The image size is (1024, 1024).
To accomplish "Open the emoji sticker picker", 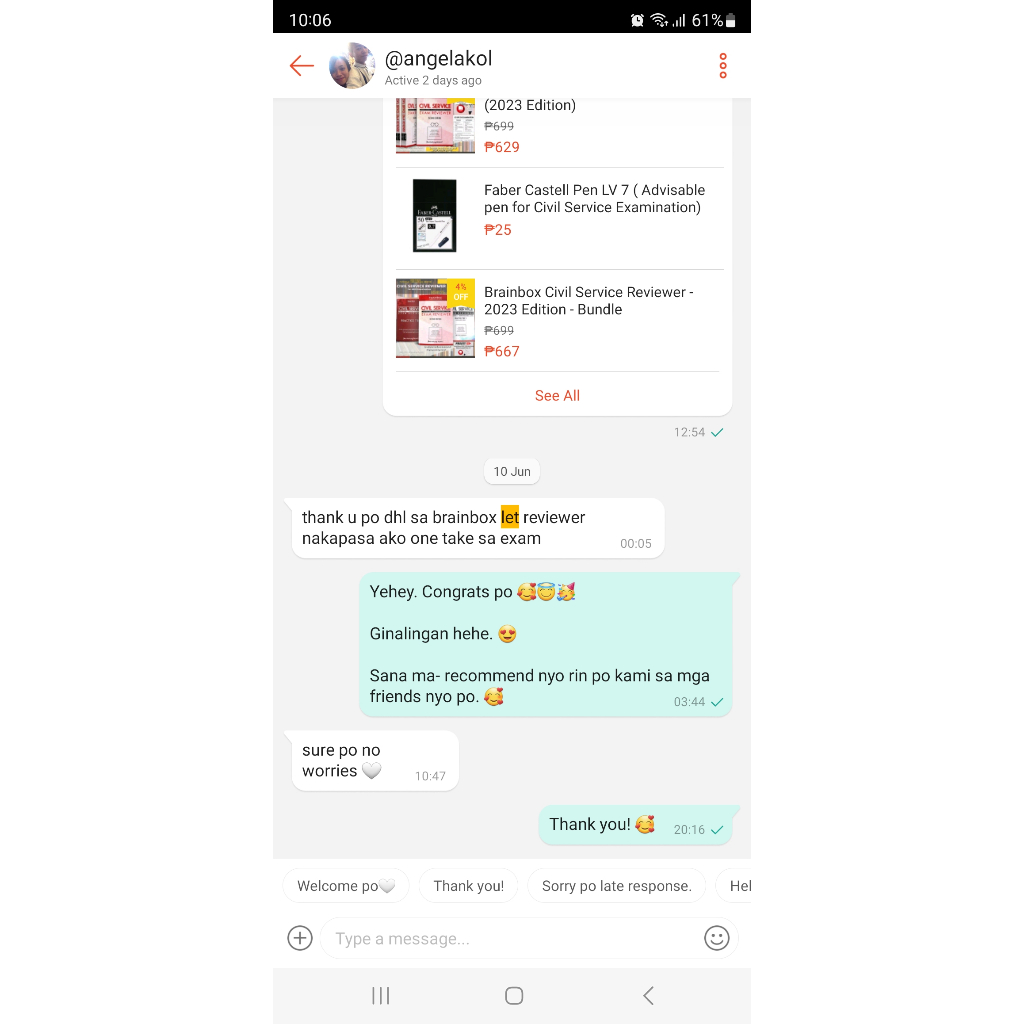I will [716, 938].
